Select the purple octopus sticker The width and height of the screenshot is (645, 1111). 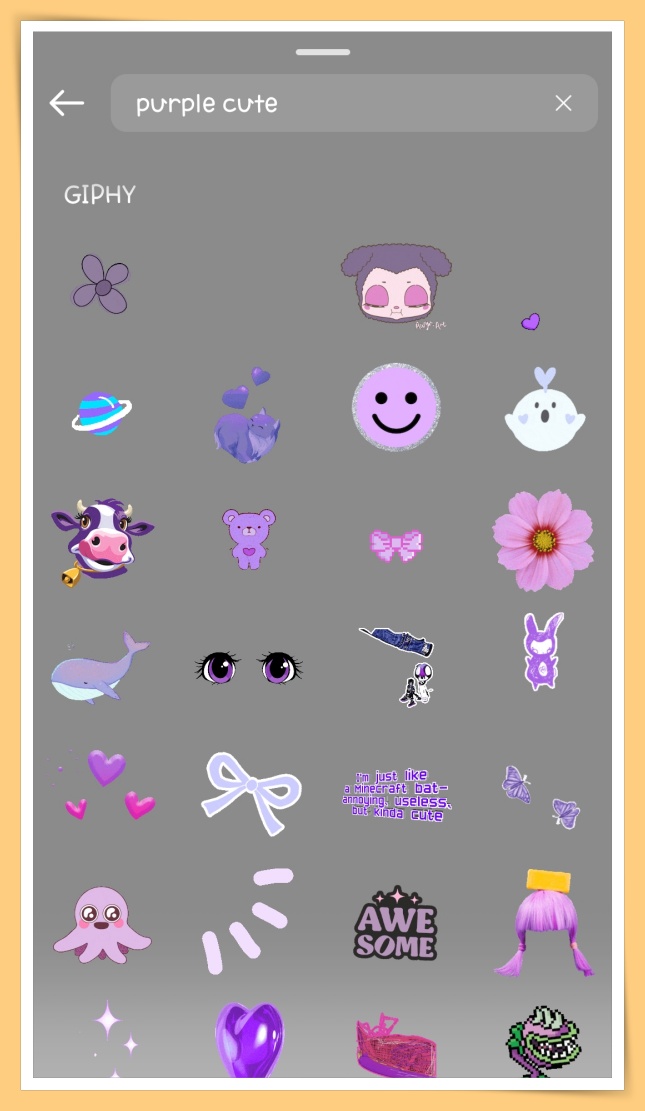pyautogui.click(x=101, y=922)
